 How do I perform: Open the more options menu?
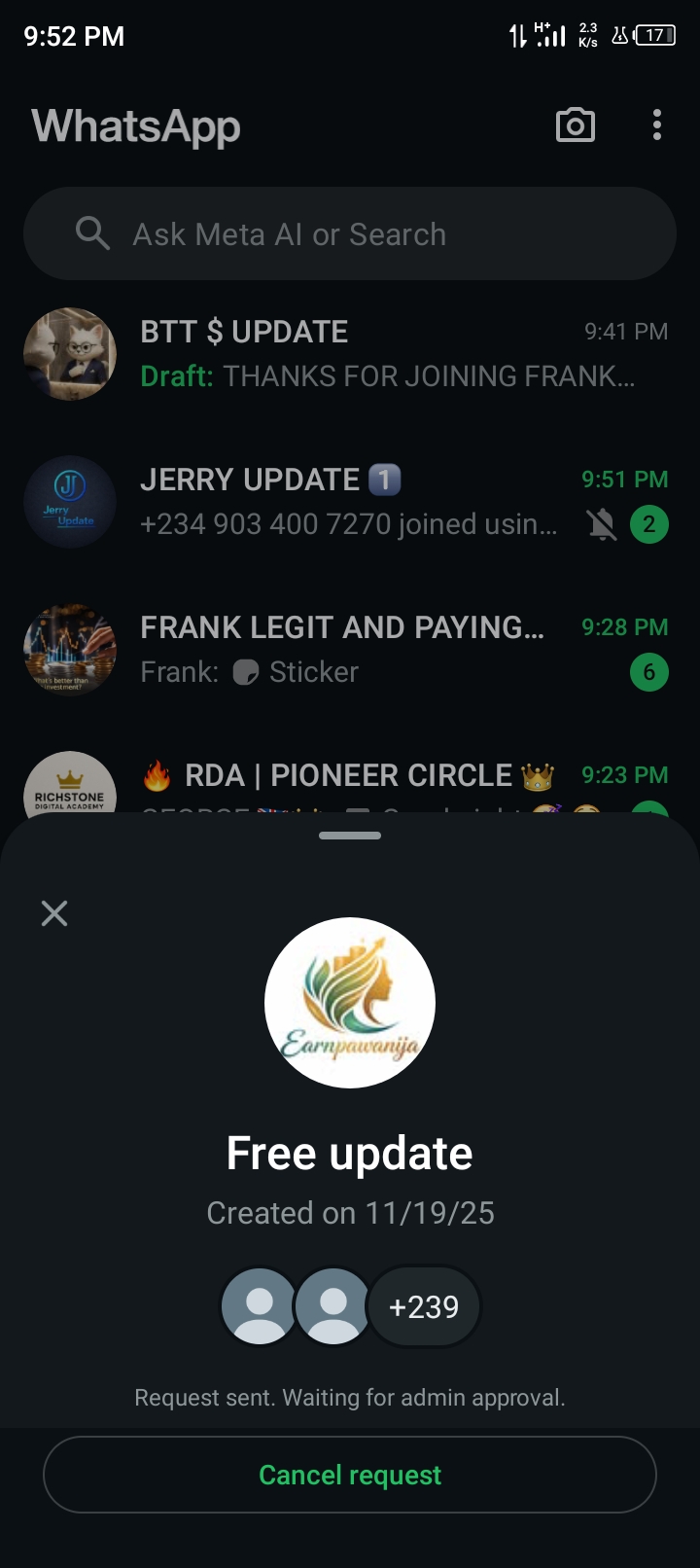[657, 125]
